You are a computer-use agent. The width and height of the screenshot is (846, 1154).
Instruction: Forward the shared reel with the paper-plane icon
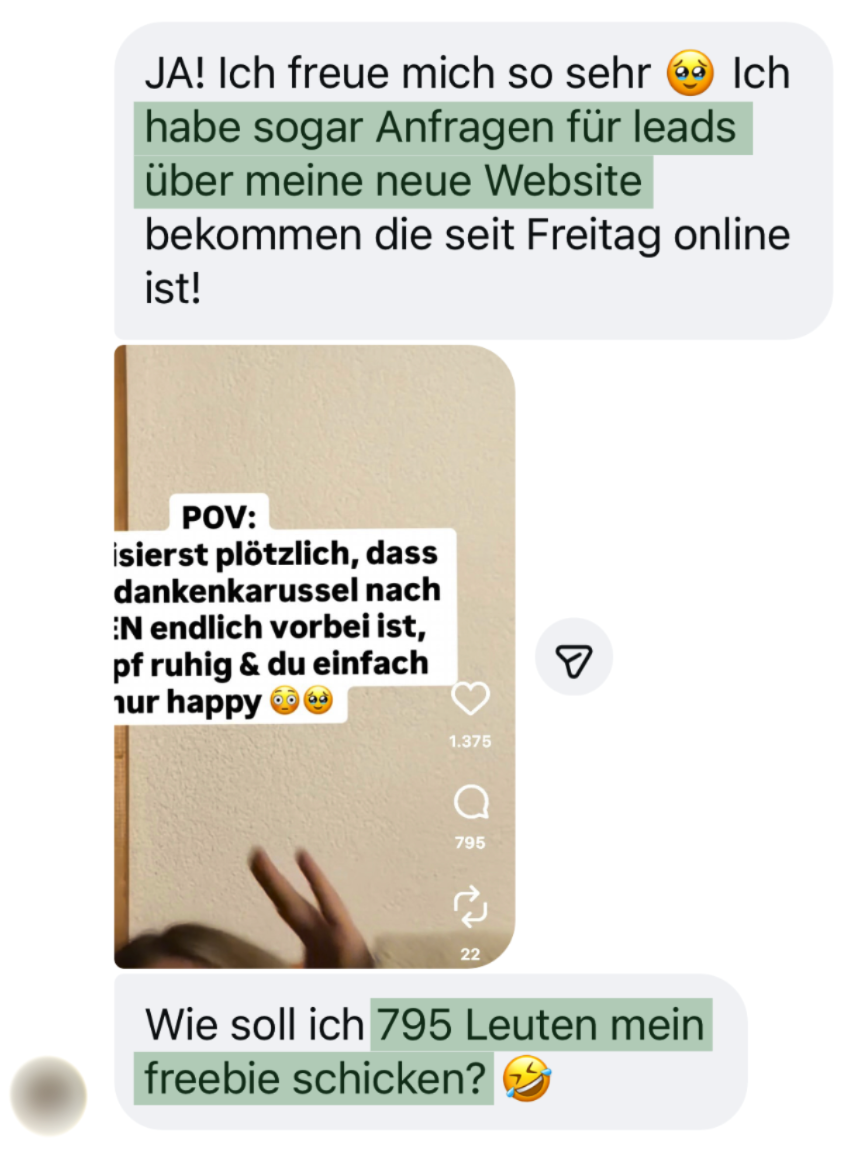click(574, 657)
